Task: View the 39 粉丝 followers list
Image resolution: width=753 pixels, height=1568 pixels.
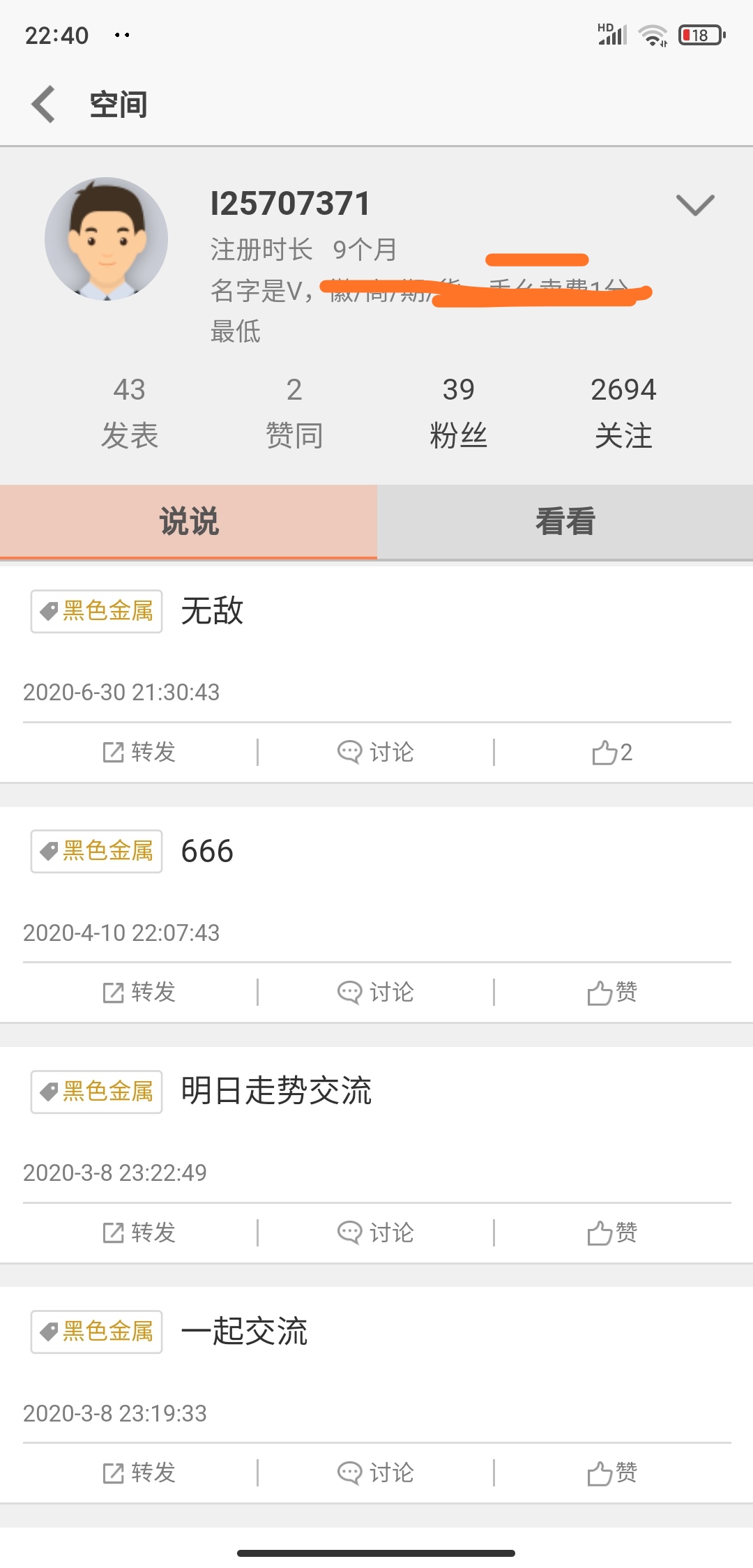Action: pos(458,412)
